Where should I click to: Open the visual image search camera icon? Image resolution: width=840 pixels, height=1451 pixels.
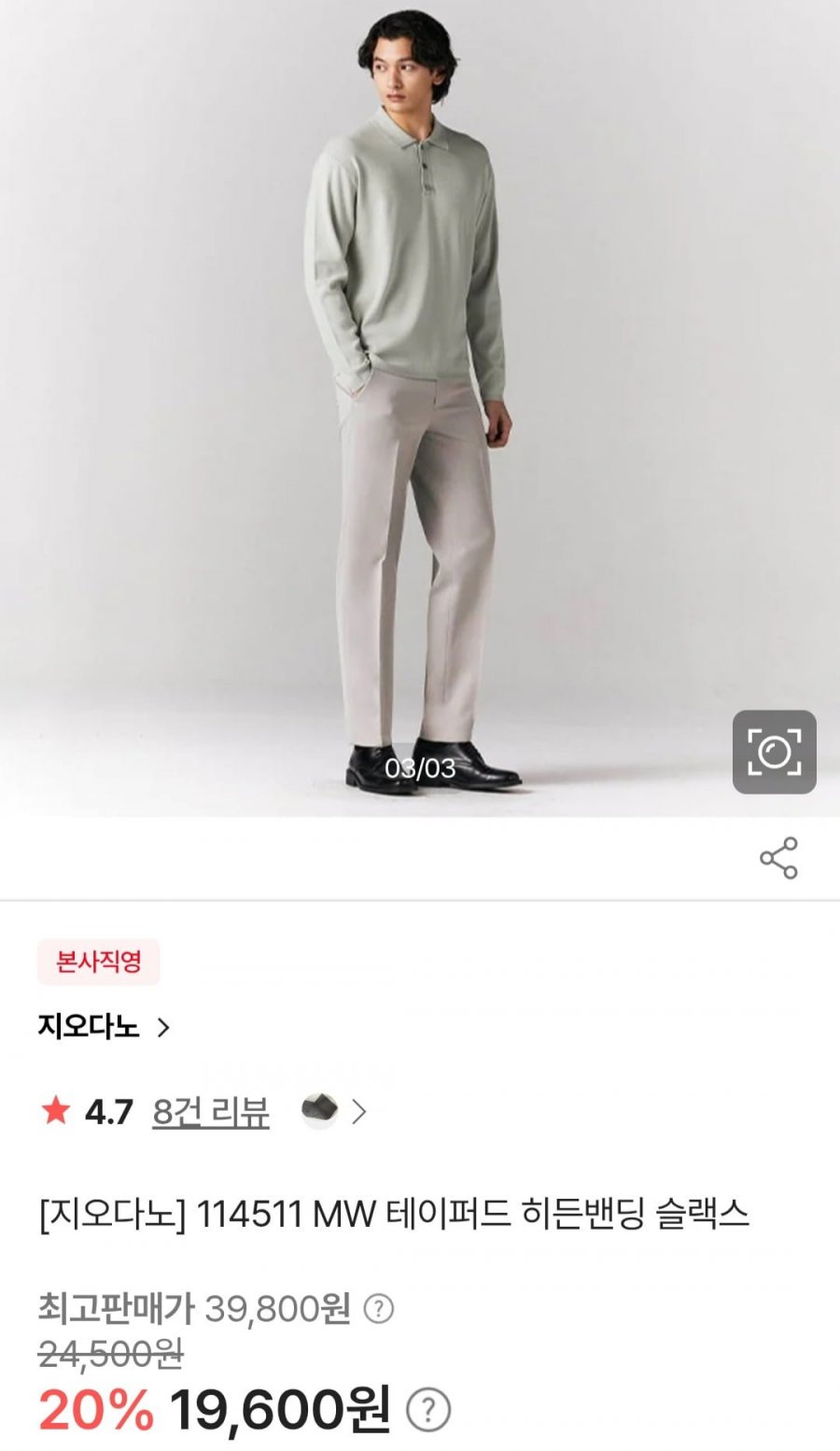point(774,753)
